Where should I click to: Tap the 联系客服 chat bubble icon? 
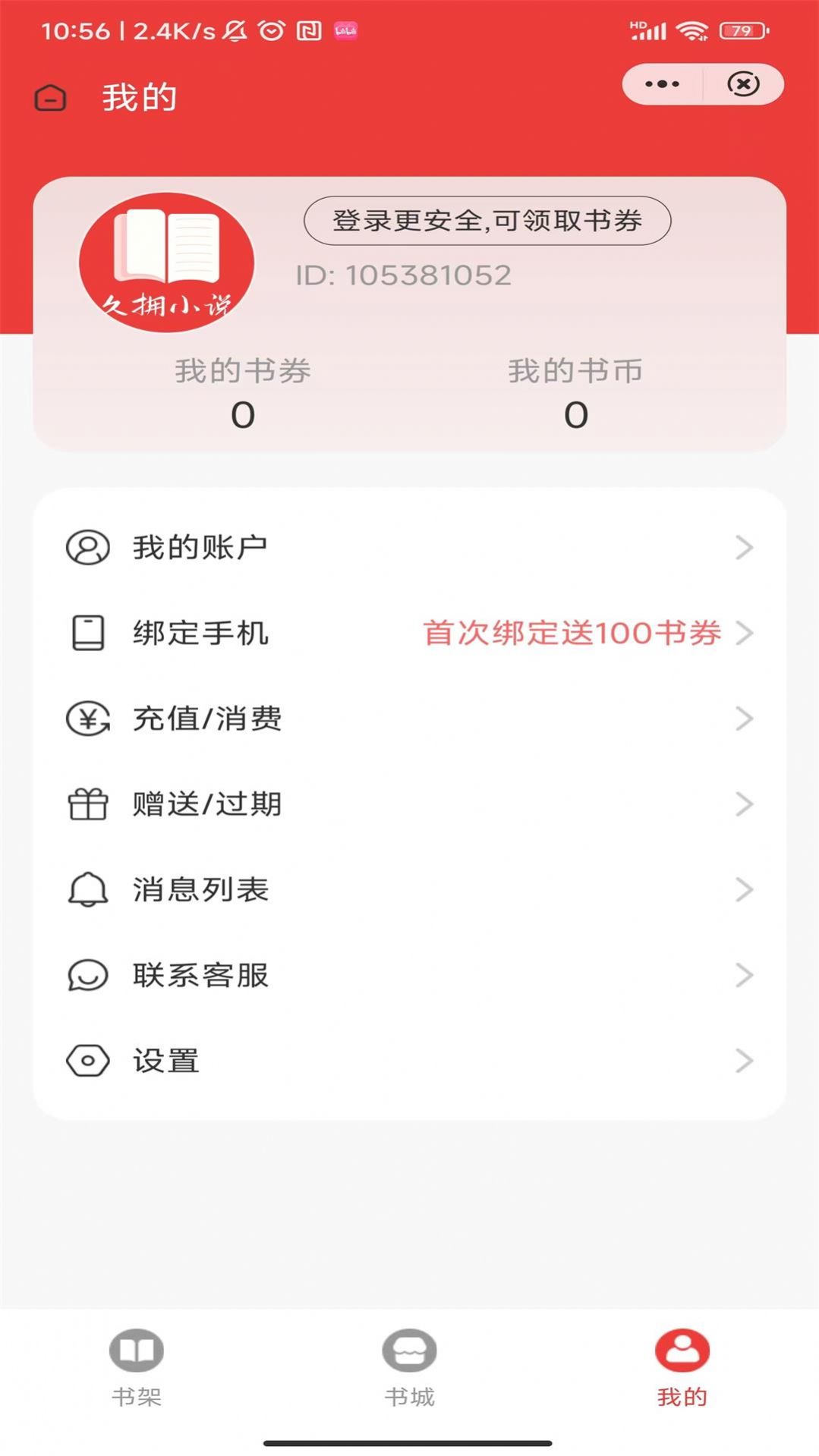pos(87,975)
